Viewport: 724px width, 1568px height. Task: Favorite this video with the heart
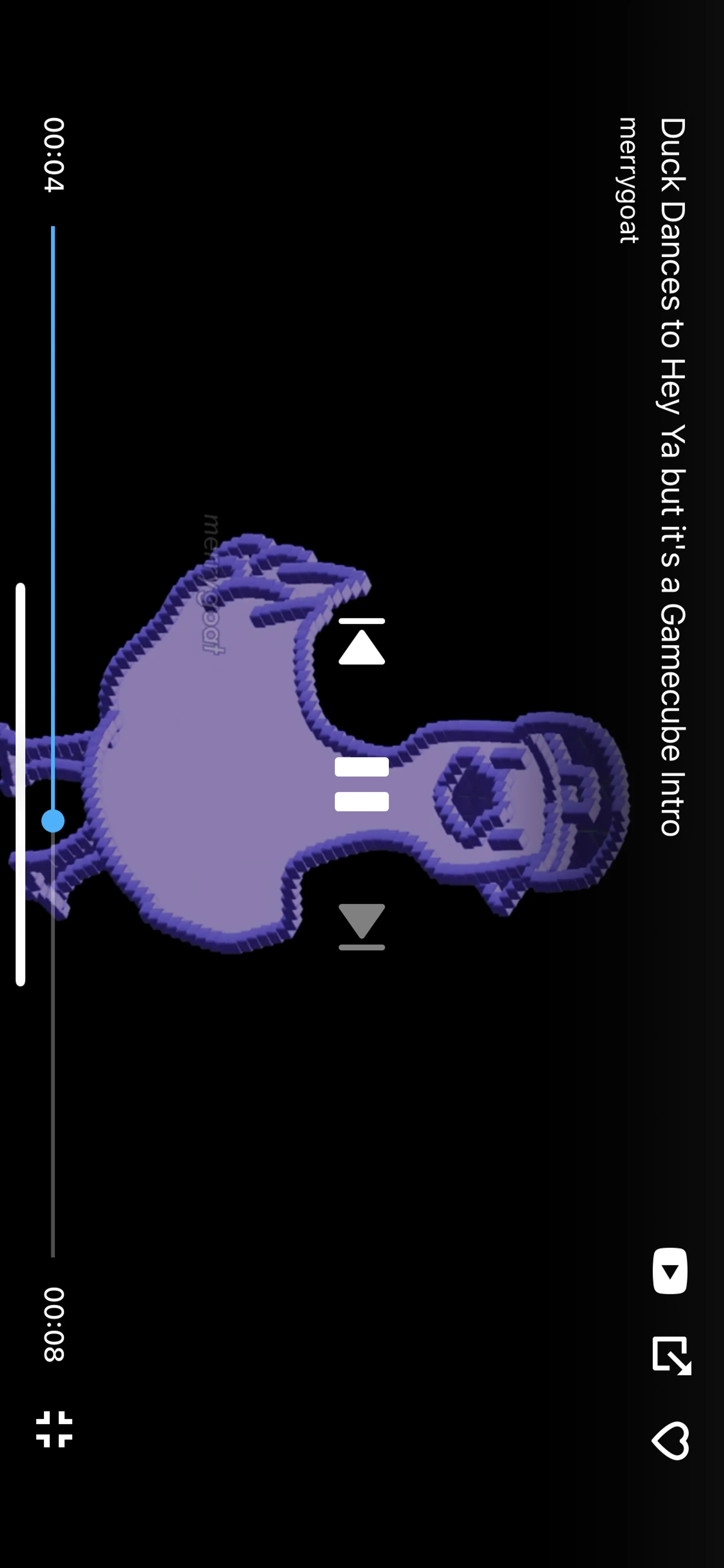670,1441
